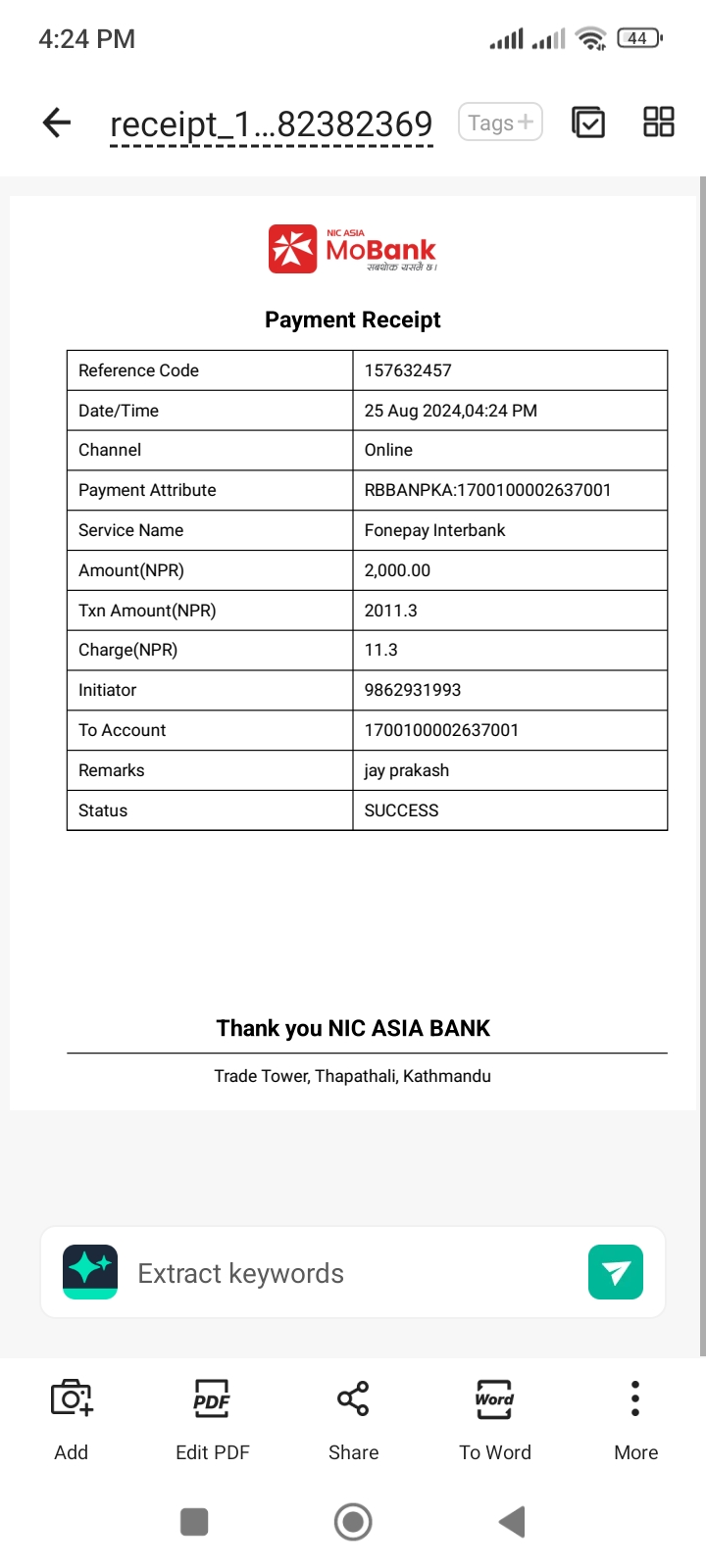Open the select-pages checkbox icon
The image size is (706, 1568).
tap(588, 122)
